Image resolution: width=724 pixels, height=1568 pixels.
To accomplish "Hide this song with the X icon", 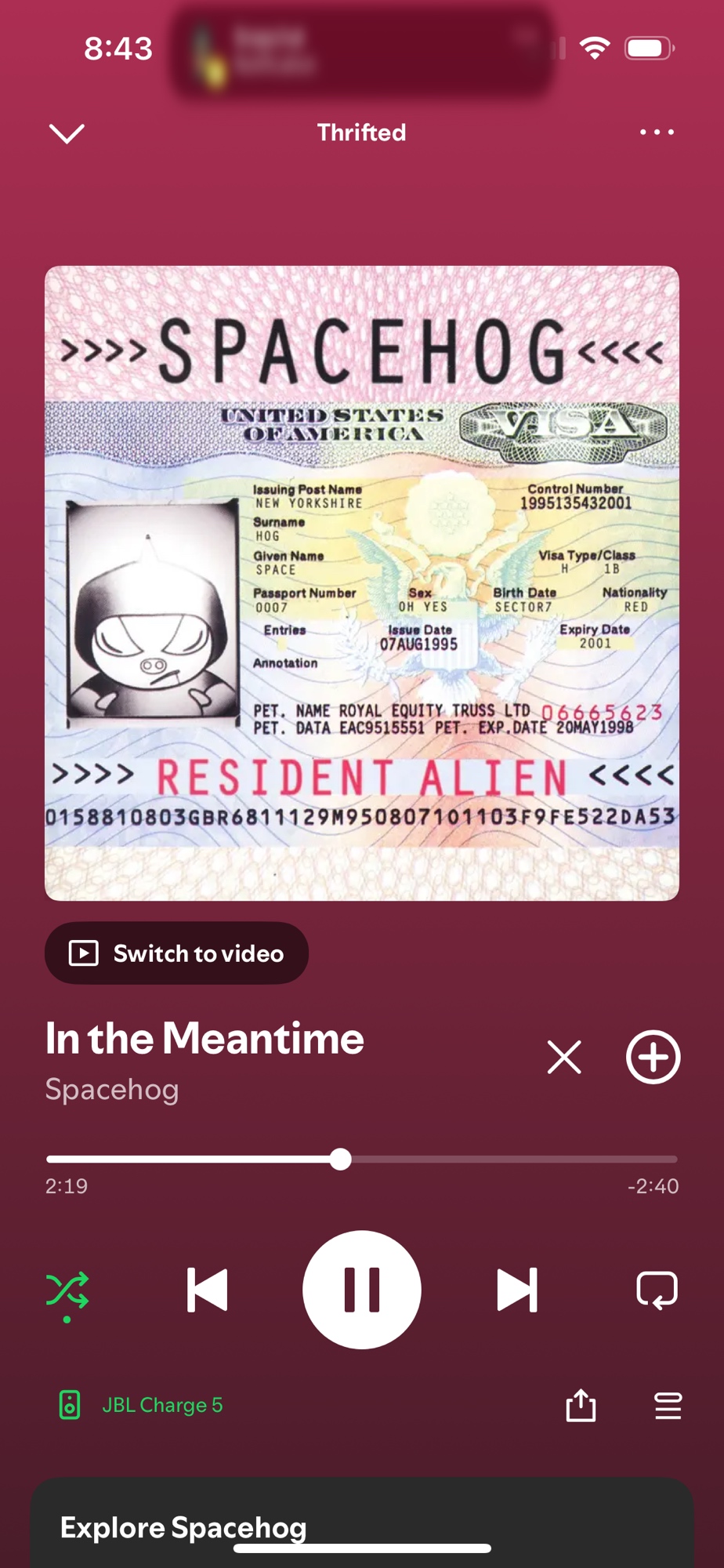I will click(564, 1057).
